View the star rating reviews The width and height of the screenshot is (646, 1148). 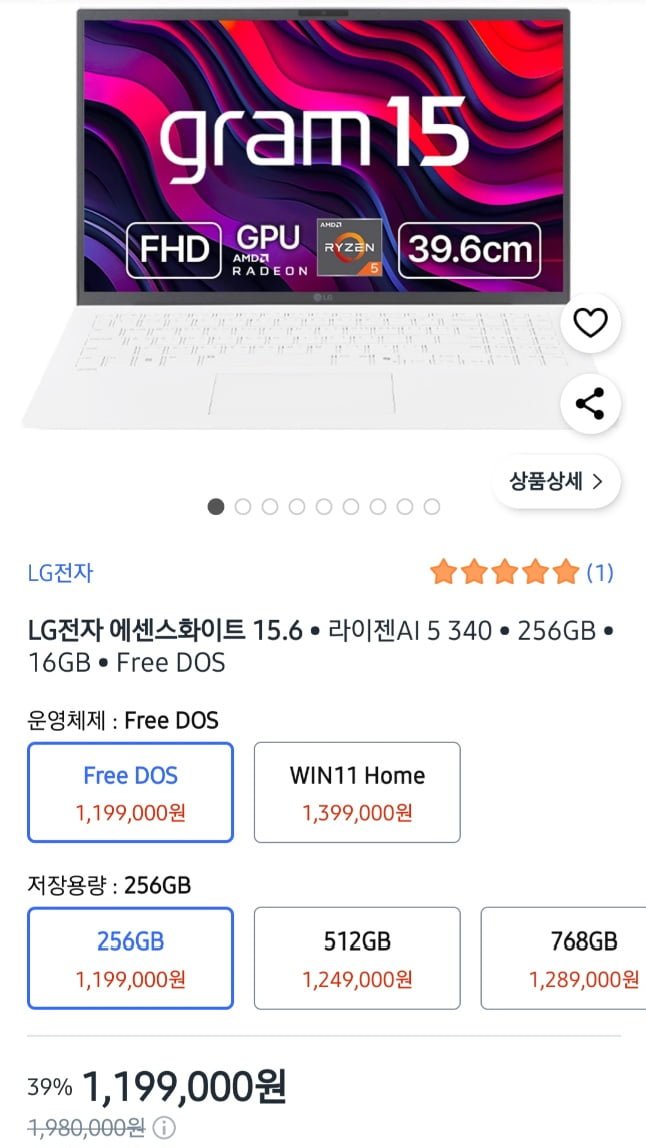click(521, 573)
